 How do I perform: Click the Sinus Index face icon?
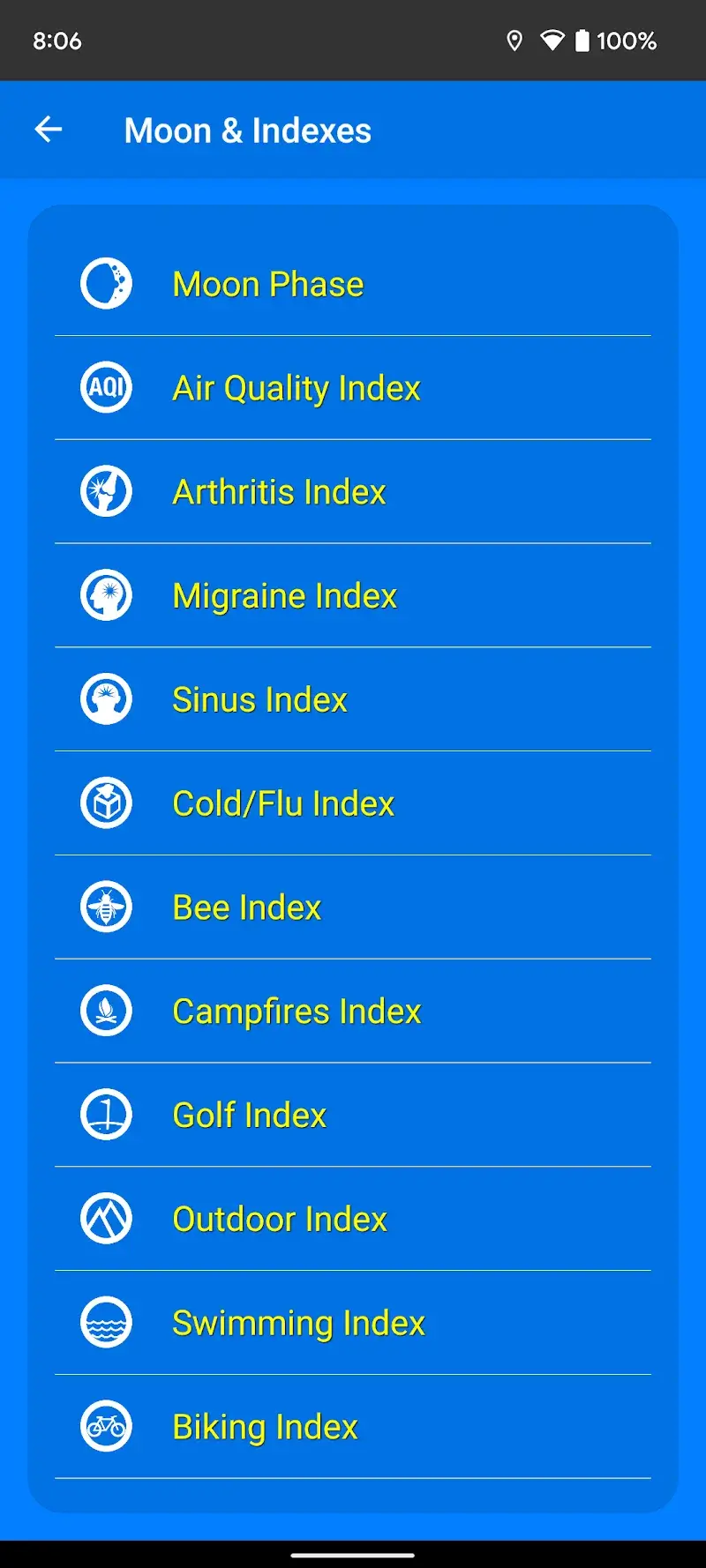[106, 698]
